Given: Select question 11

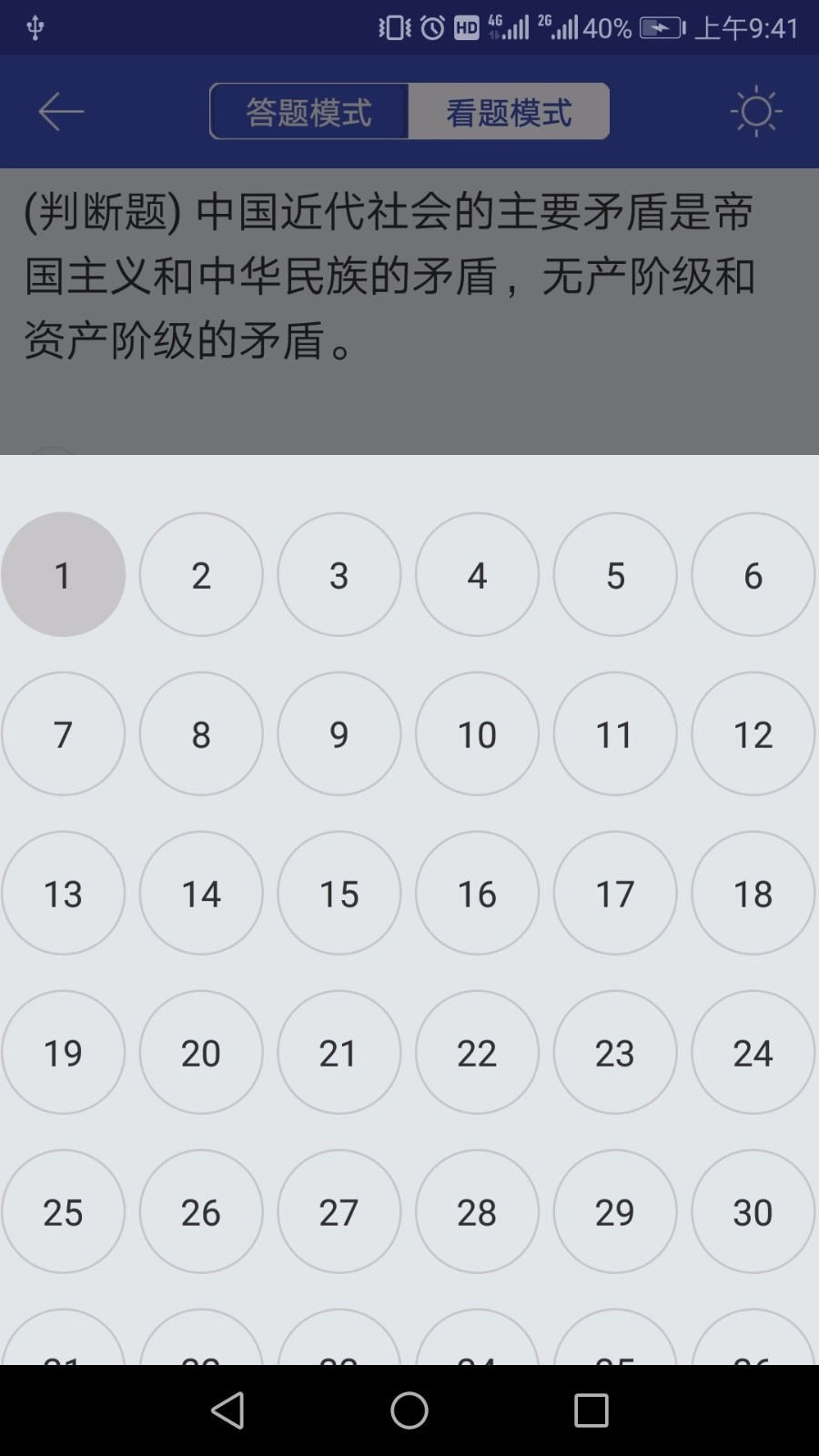Looking at the screenshot, I should pyautogui.click(x=615, y=733).
